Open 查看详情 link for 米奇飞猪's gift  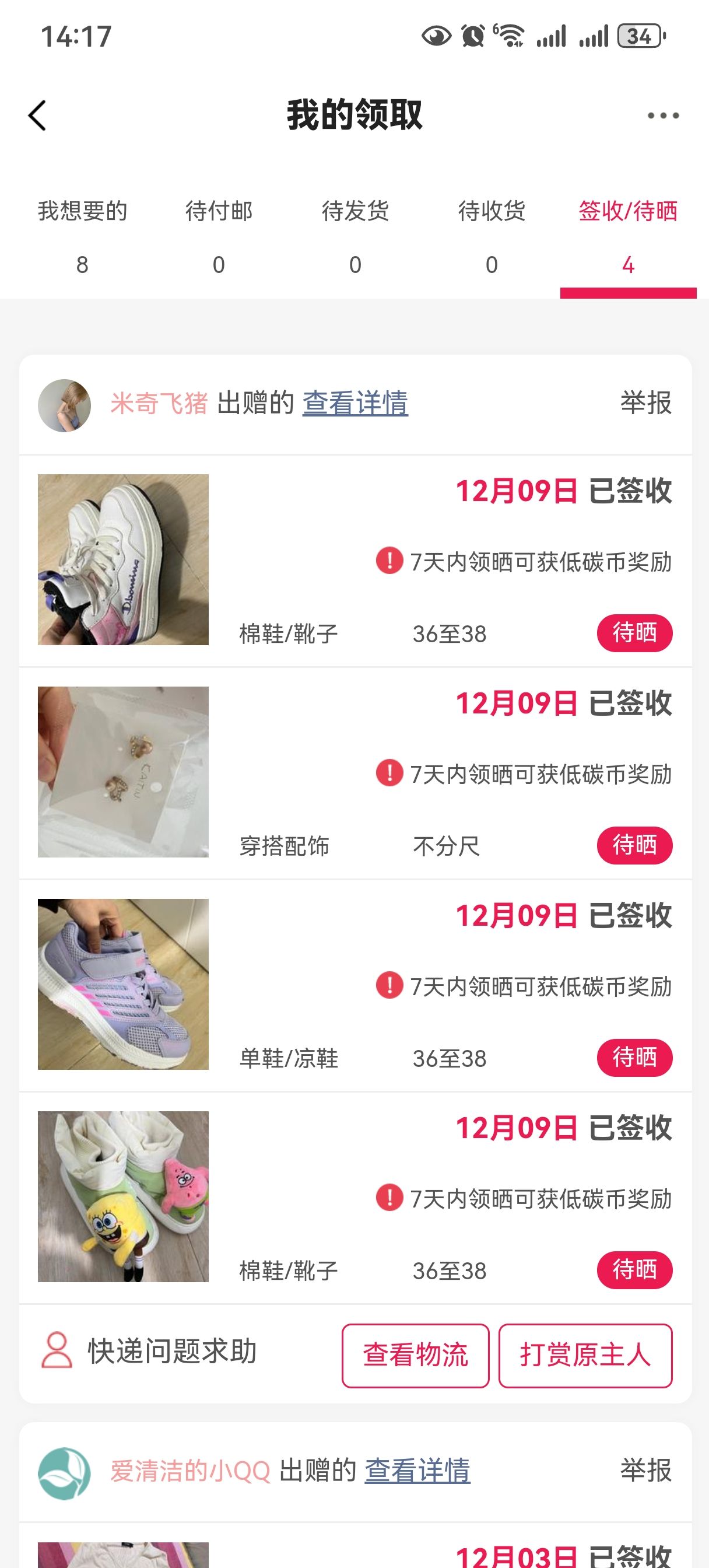point(355,403)
